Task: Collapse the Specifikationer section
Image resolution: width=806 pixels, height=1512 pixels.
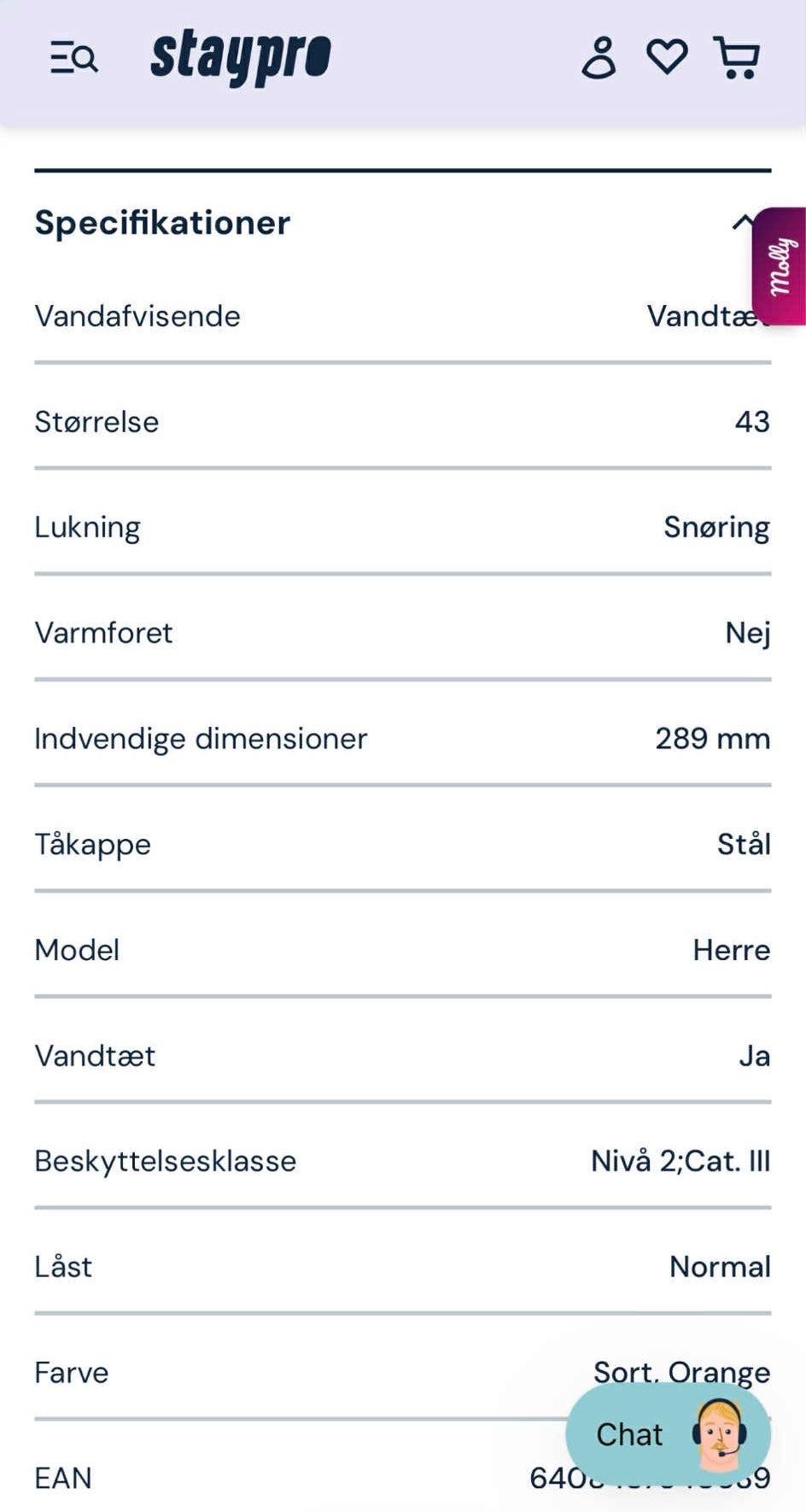Action: [744, 222]
